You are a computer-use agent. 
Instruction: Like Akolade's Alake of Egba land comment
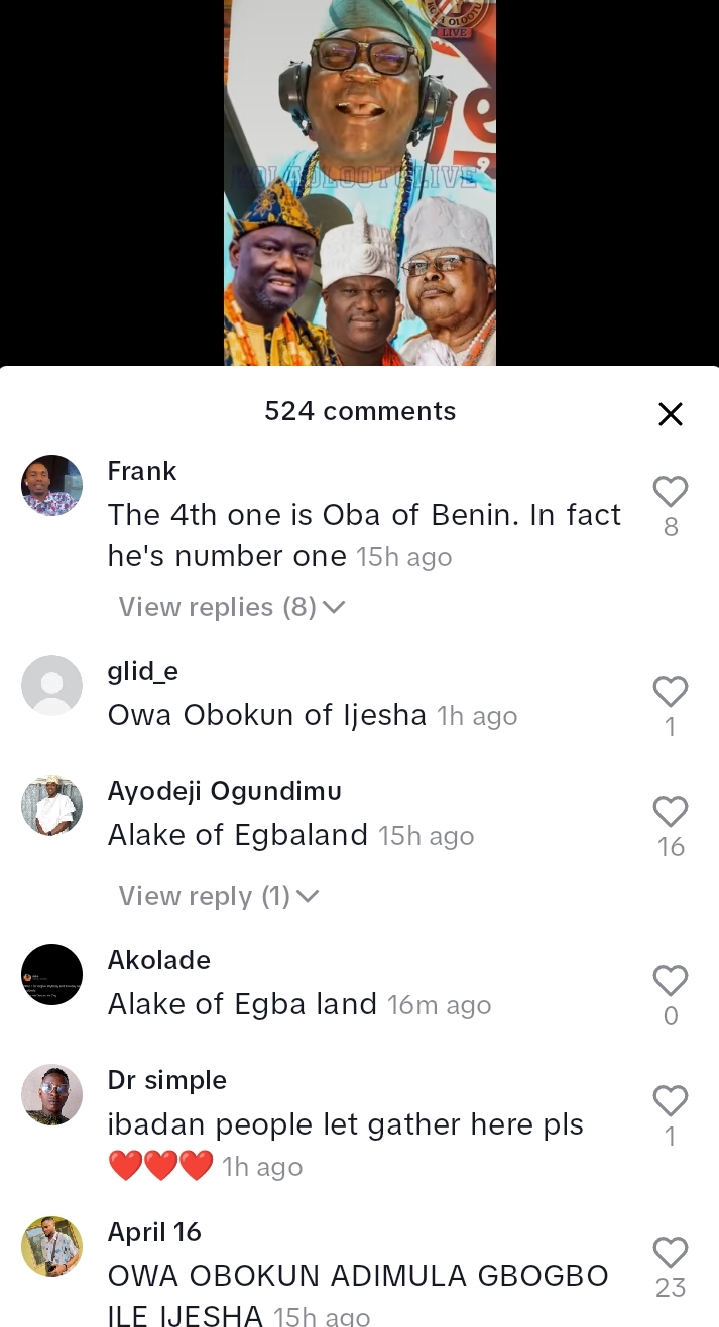click(670, 981)
